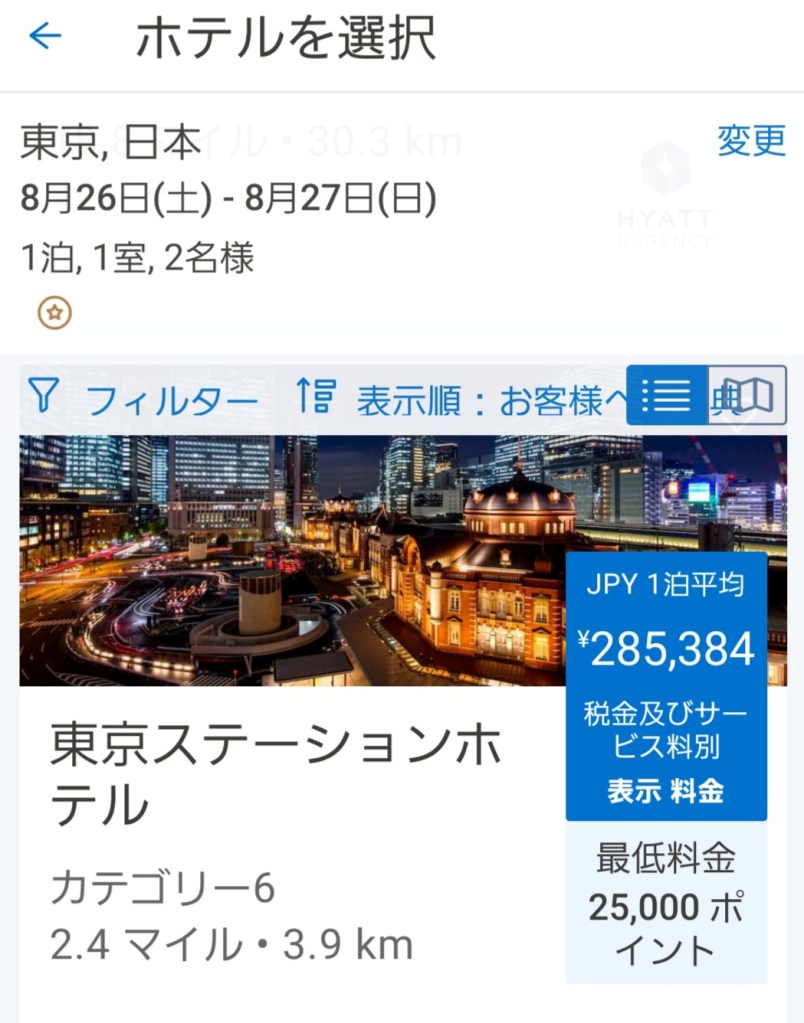Tap the 表示 料金 rate button

(x=666, y=790)
